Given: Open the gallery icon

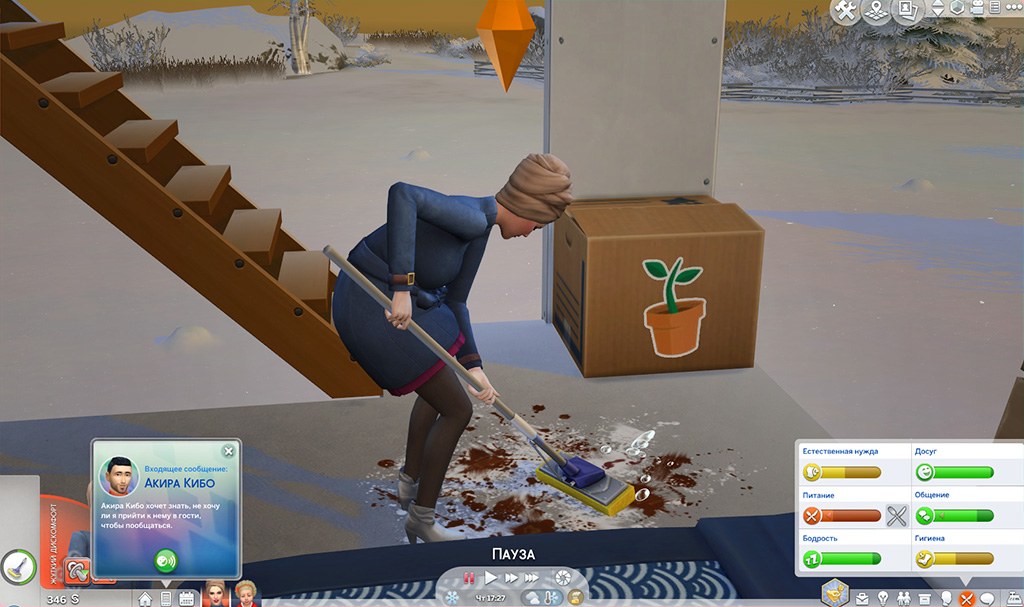Looking at the screenshot, I should 909,11.
